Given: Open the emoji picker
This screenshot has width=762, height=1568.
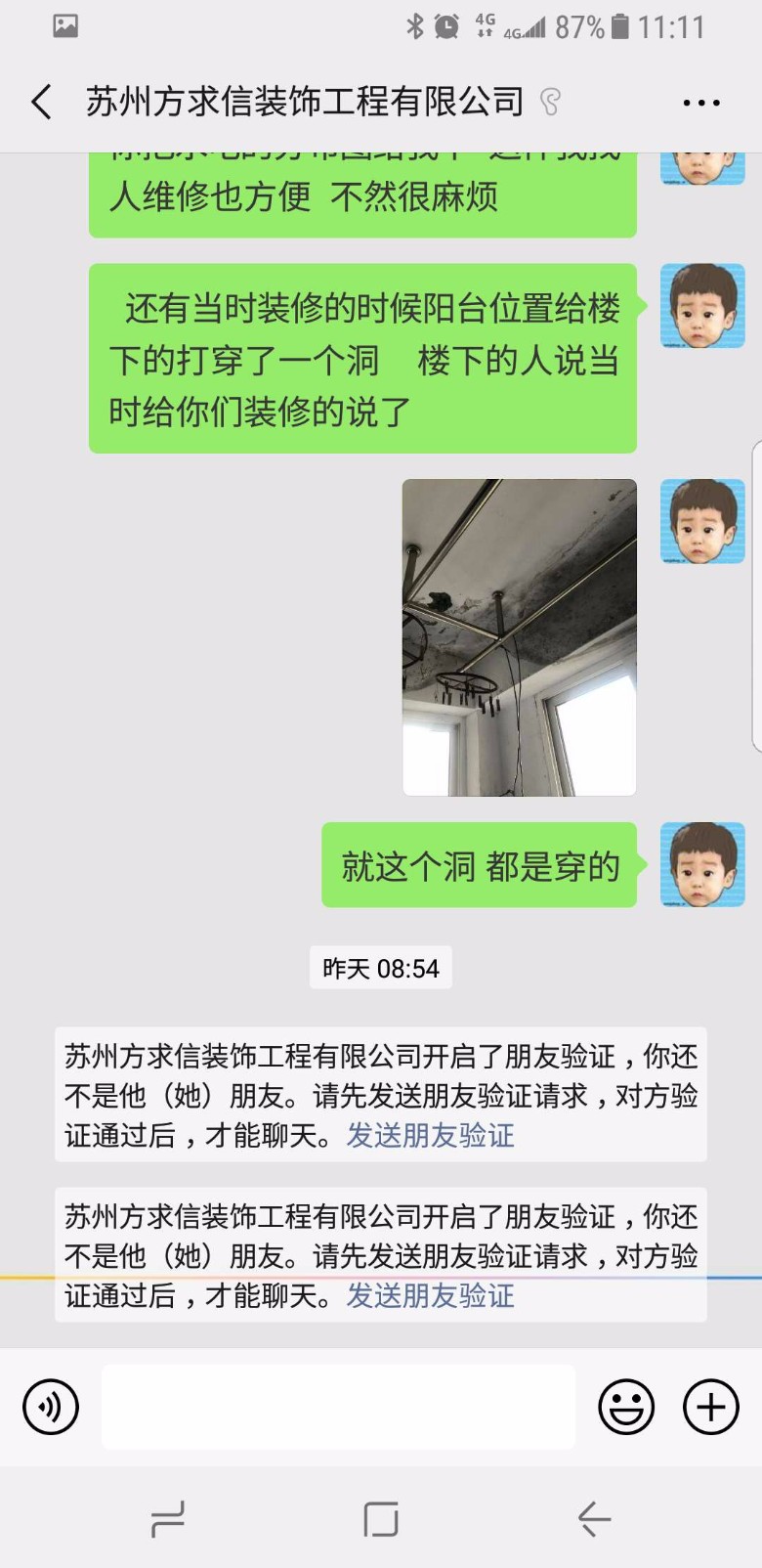Looking at the screenshot, I should tap(626, 1407).
